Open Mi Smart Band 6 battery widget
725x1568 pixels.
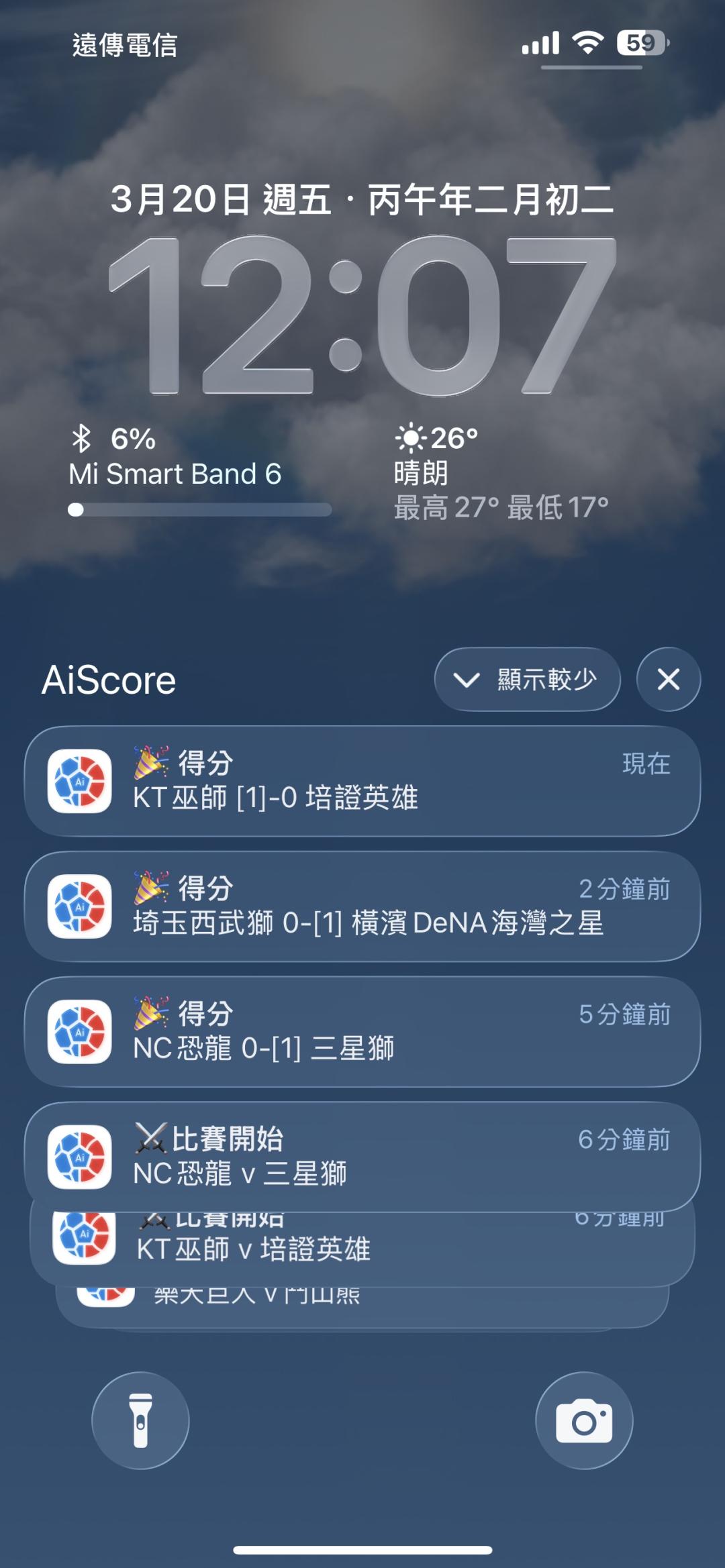199,470
